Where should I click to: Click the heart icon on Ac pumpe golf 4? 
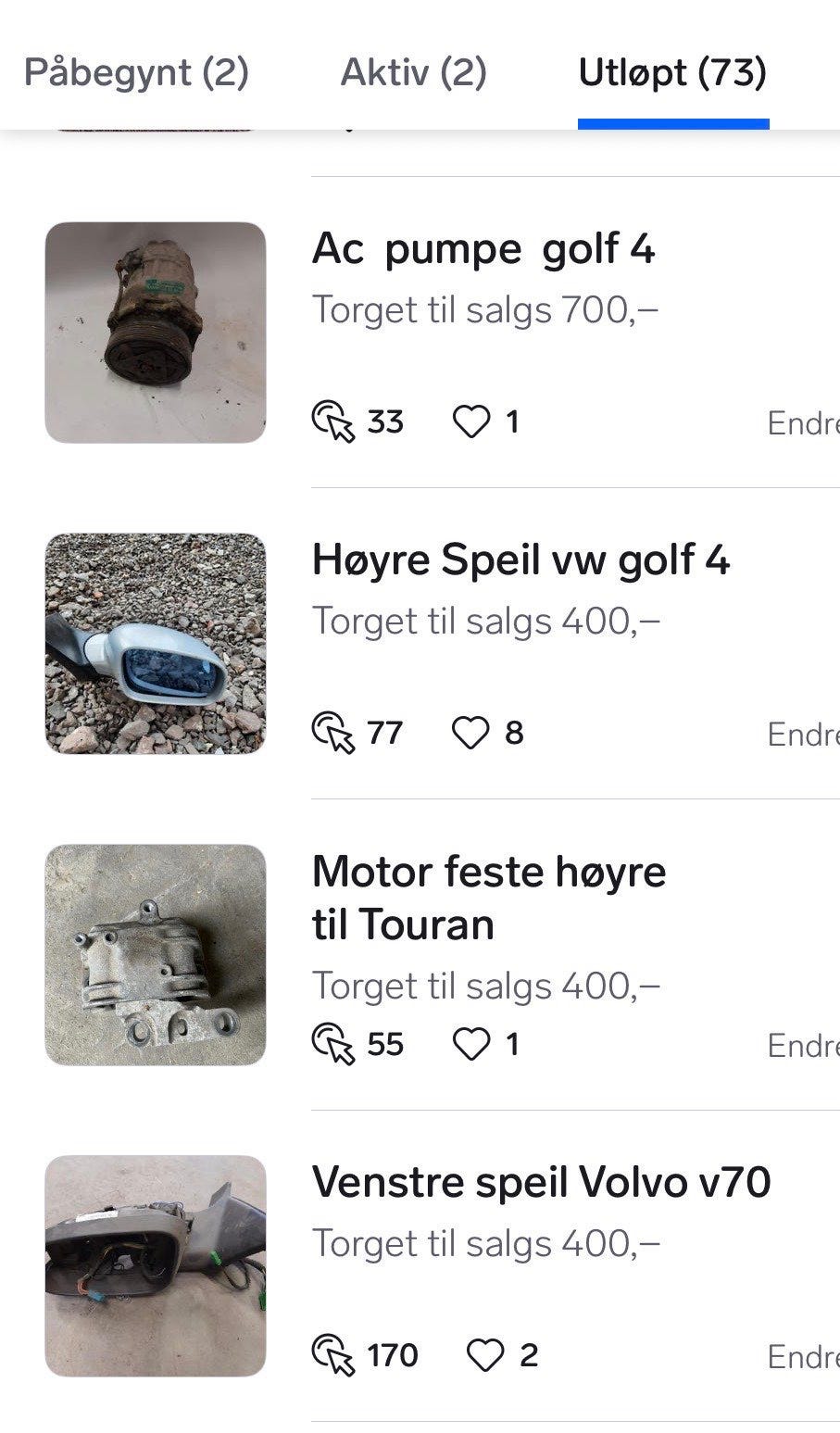474,421
